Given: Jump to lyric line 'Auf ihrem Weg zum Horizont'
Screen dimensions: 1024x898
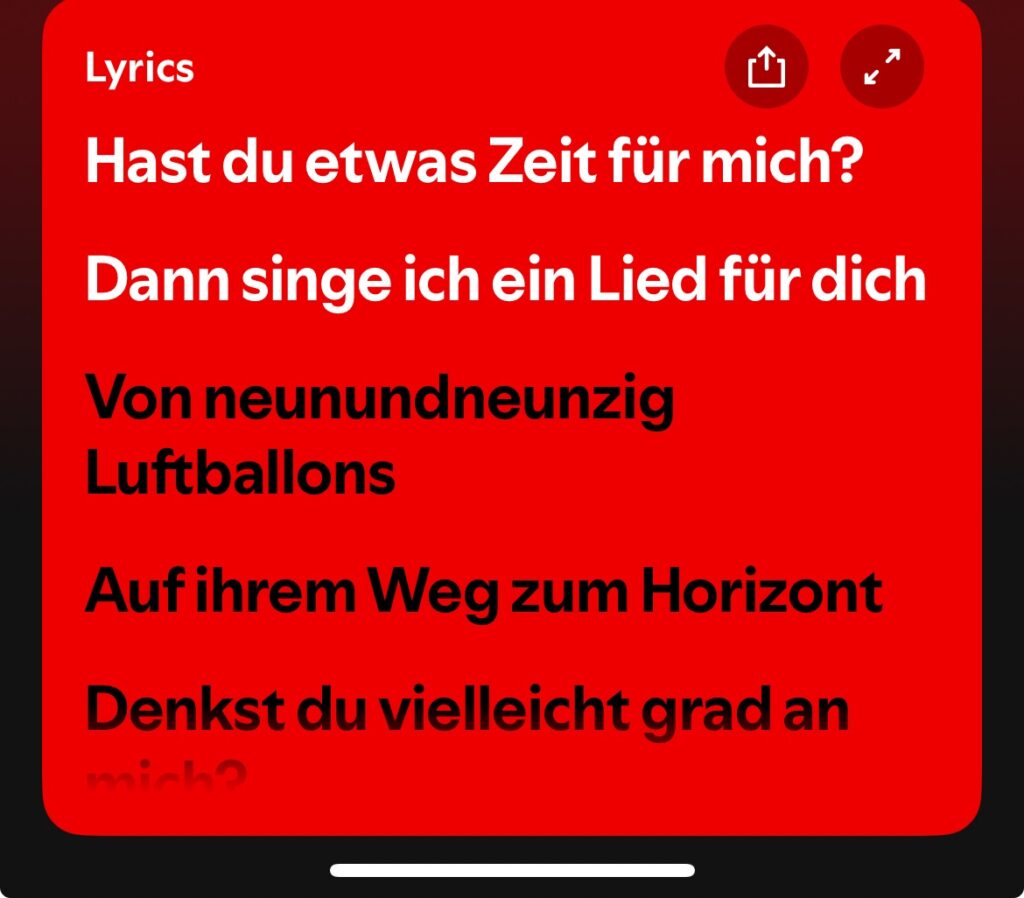Looking at the screenshot, I should pyautogui.click(x=484, y=592).
